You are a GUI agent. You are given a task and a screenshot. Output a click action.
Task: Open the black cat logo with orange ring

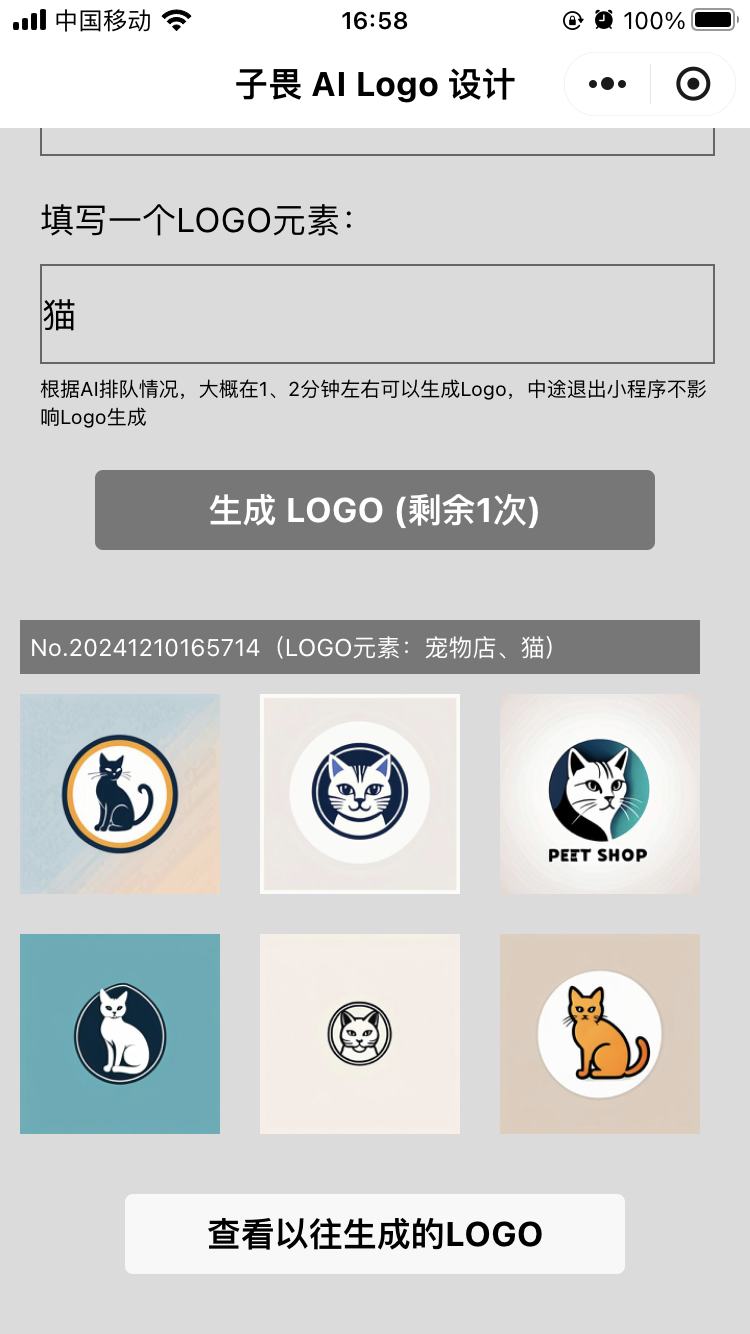pos(120,794)
